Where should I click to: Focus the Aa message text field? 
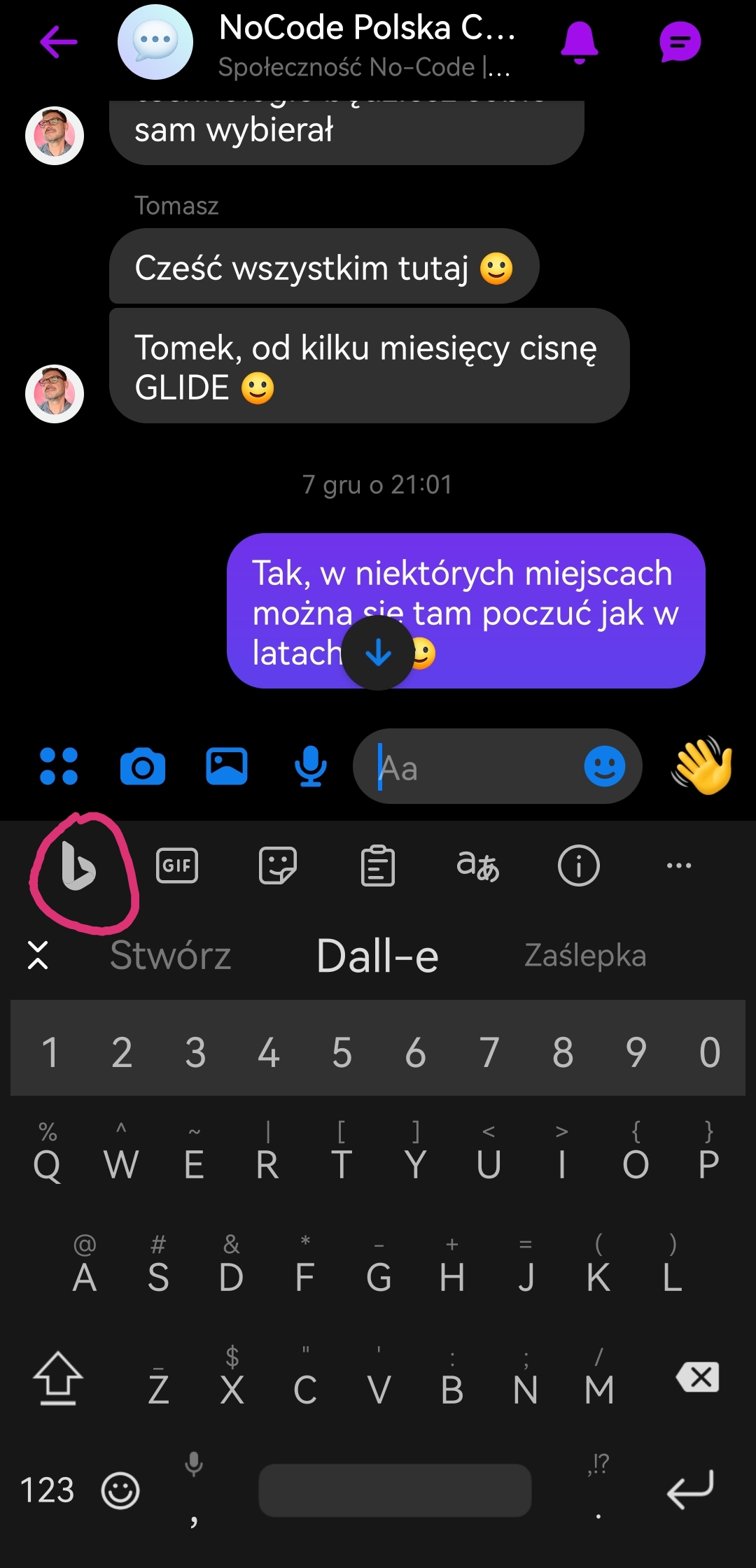[476, 768]
